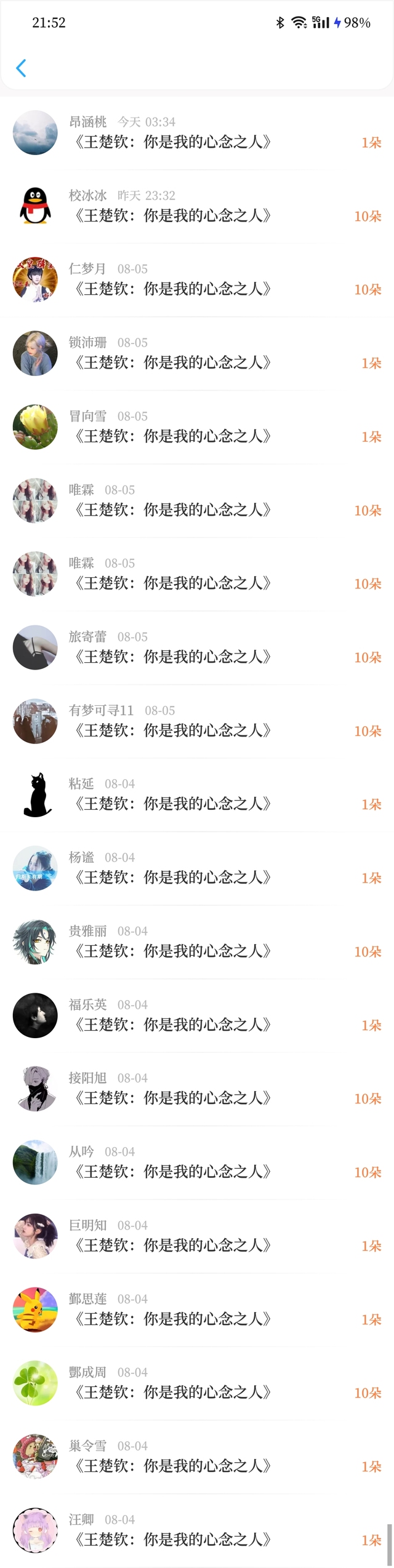Tap 福乐英's gift record
394x1568 pixels.
pos(197,1015)
